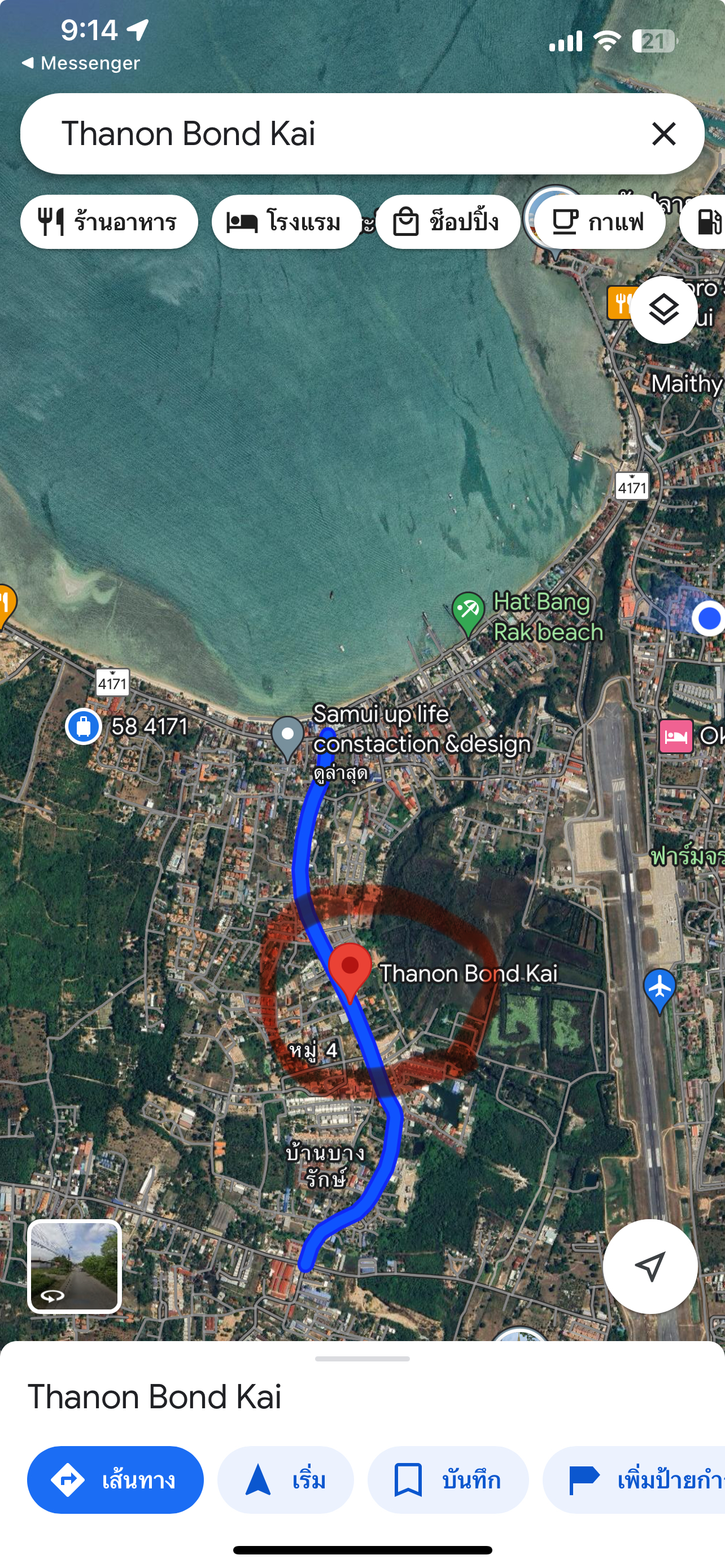Tap the airport marker on map
725x1568 pixels.
point(660,987)
